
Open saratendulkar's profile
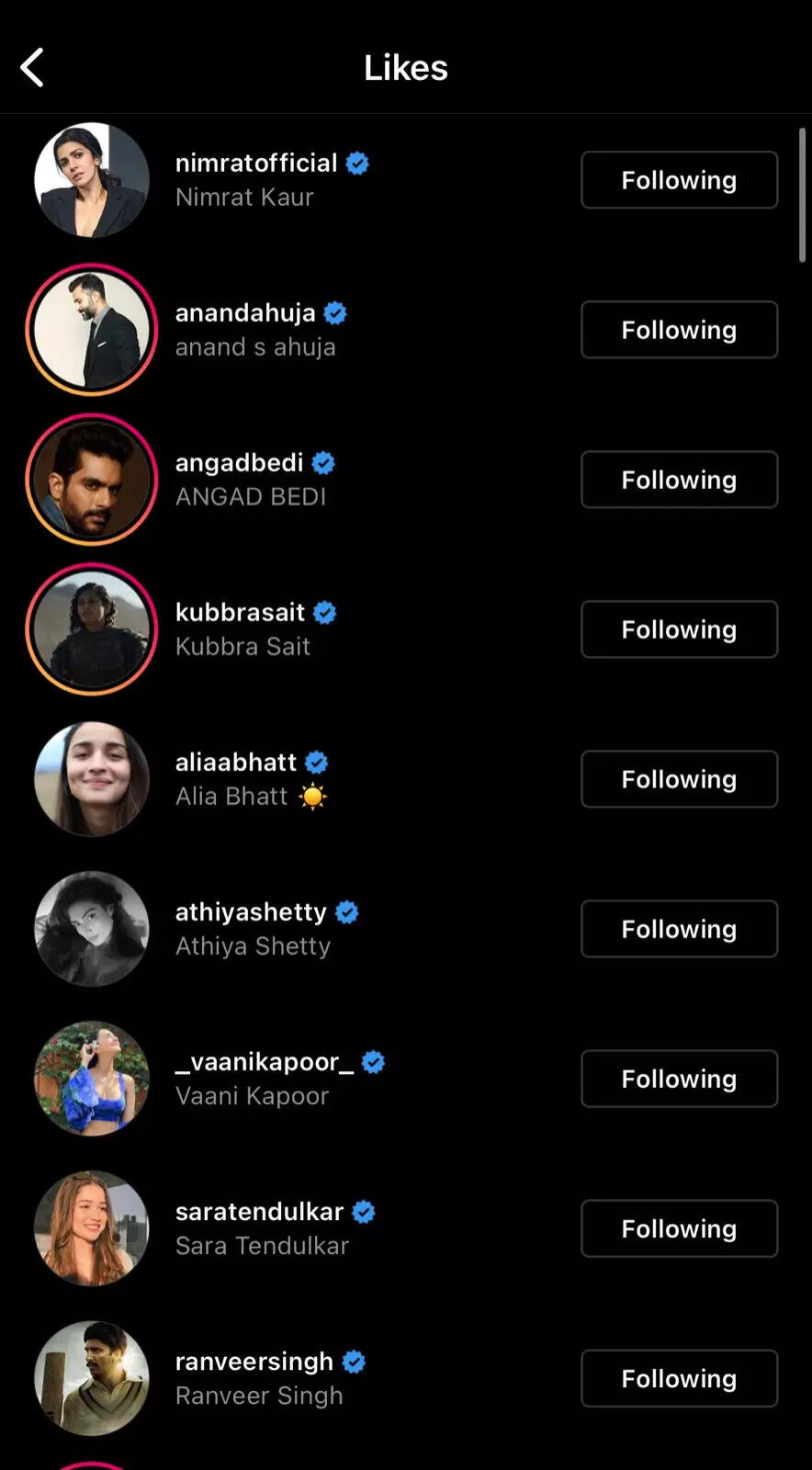259,1211
